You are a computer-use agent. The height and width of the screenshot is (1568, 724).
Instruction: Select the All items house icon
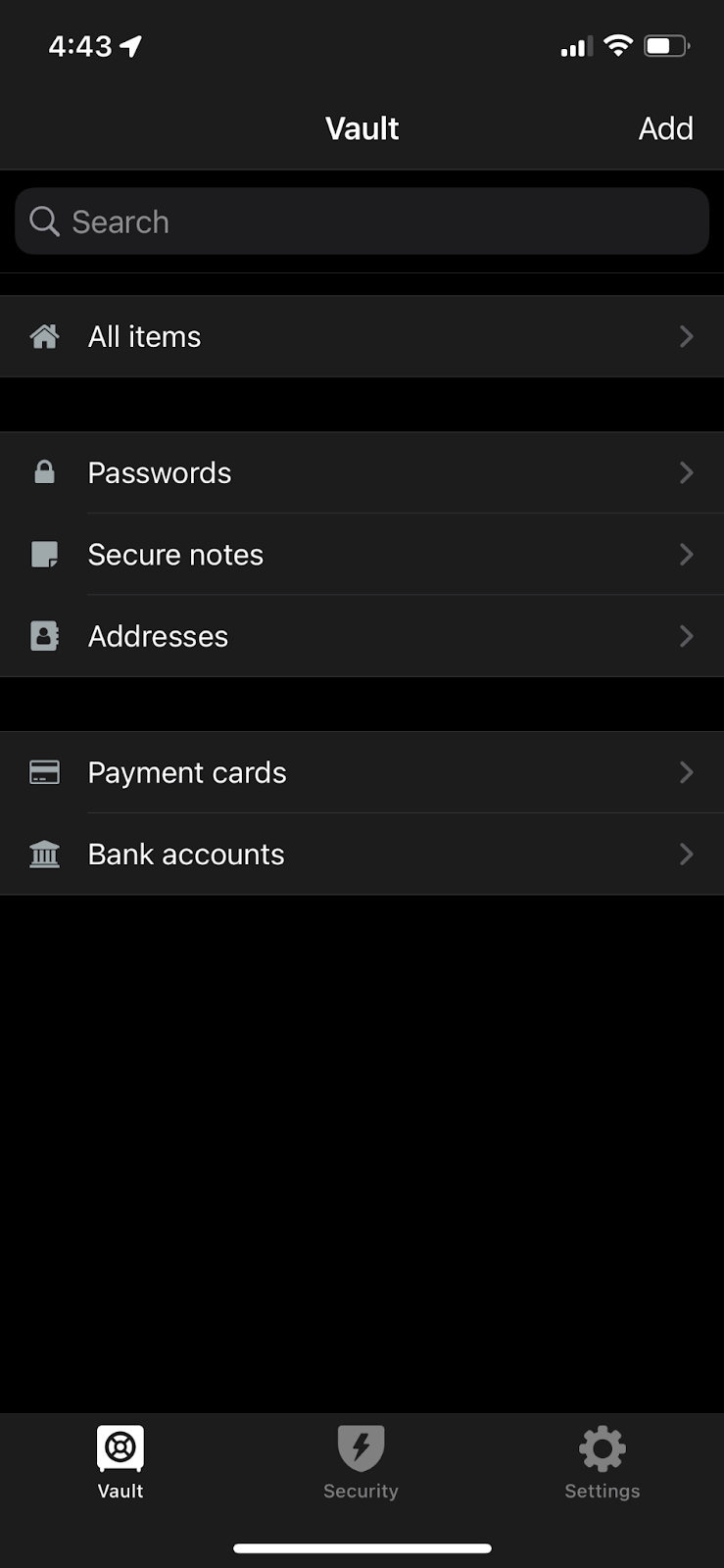(44, 336)
